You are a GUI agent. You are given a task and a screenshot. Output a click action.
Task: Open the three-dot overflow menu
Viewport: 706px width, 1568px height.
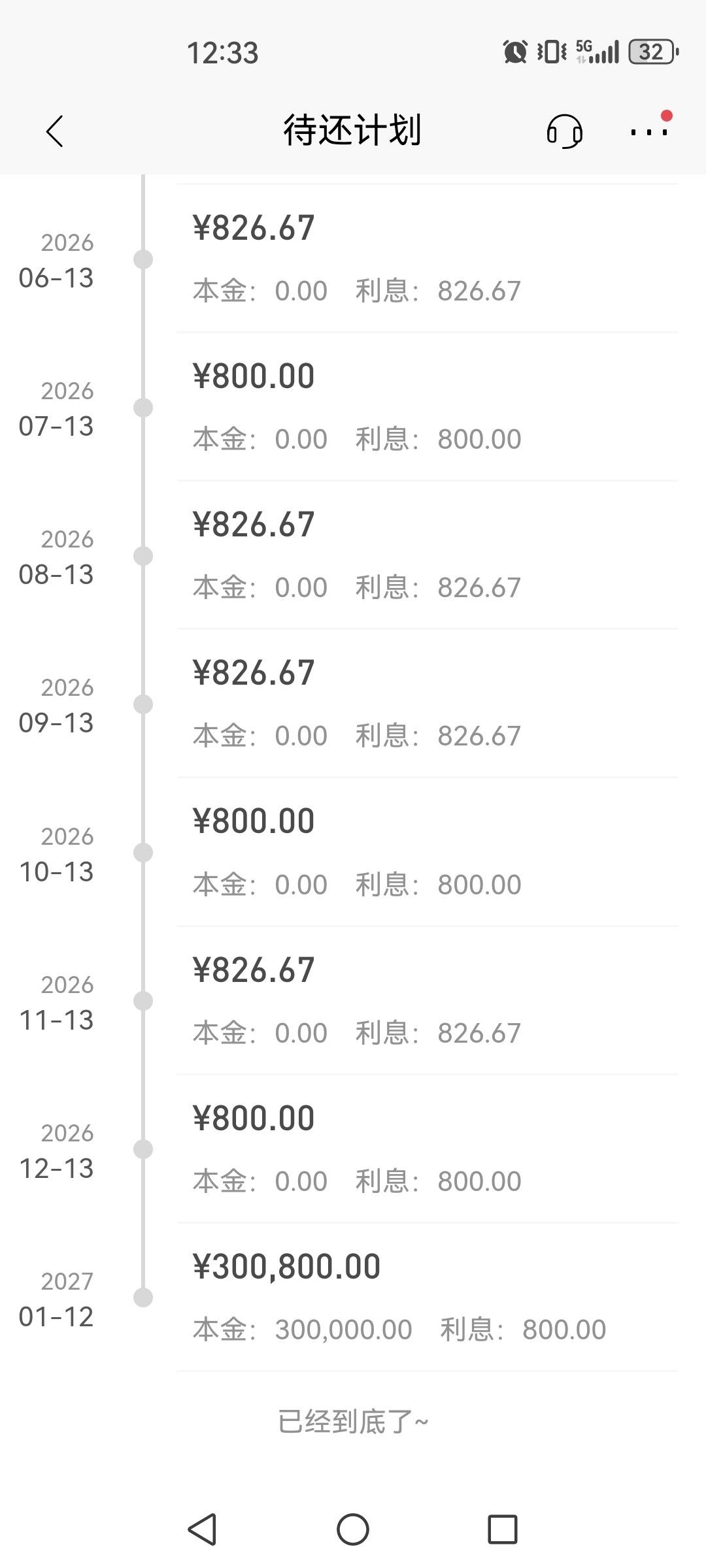click(x=648, y=132)
